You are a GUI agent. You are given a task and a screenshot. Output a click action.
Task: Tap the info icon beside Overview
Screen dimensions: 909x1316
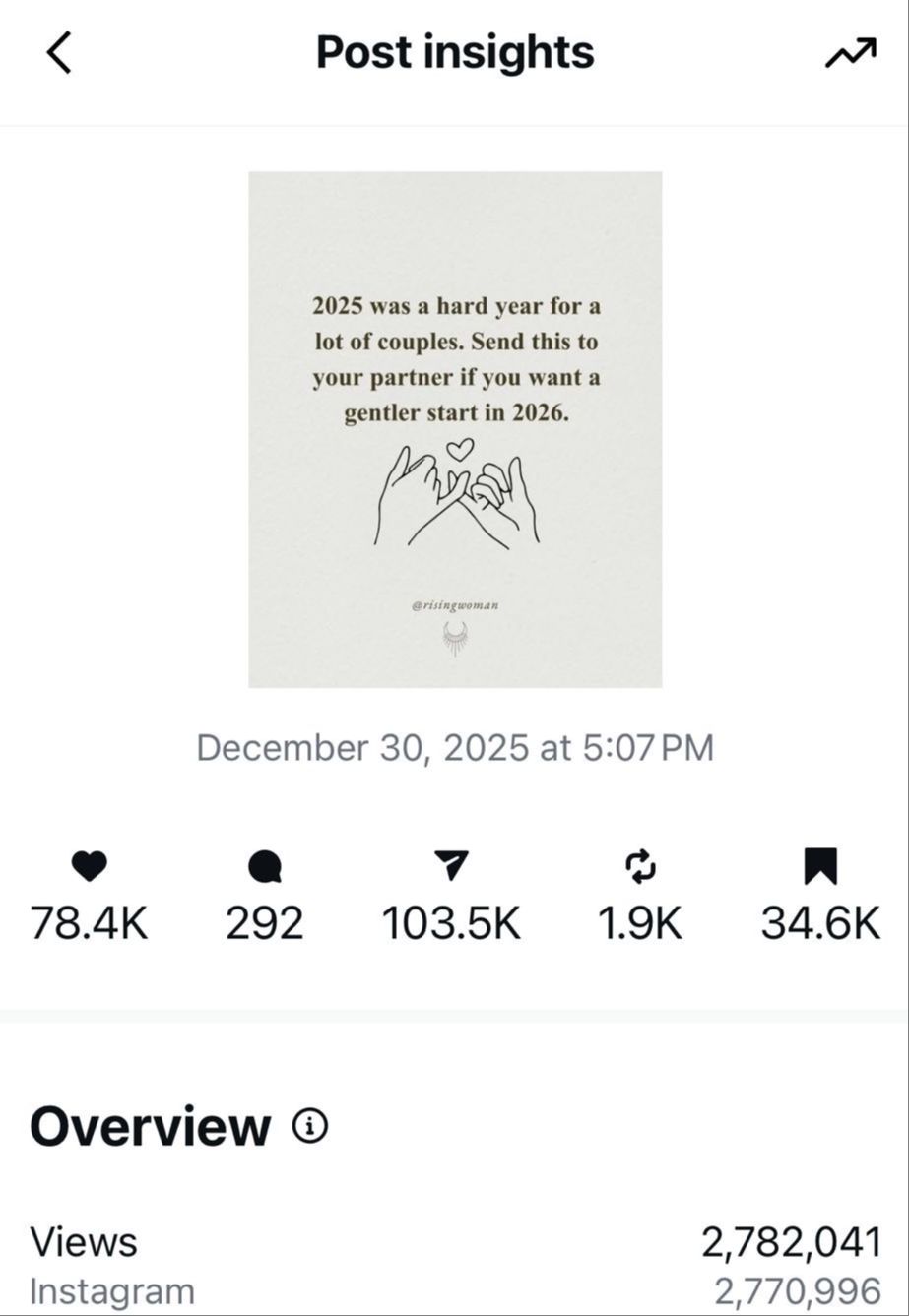310,1125
